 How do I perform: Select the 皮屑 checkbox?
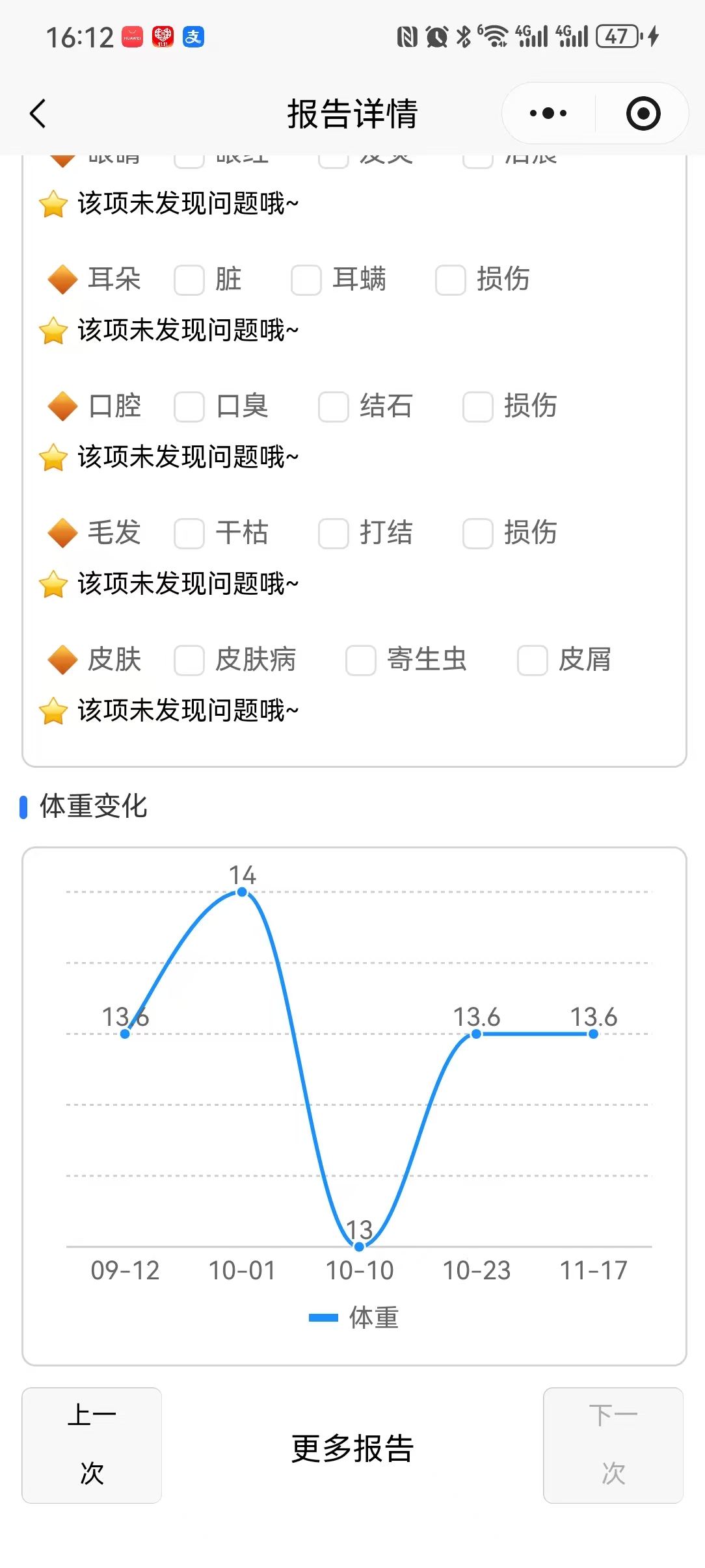coord(533,660)
